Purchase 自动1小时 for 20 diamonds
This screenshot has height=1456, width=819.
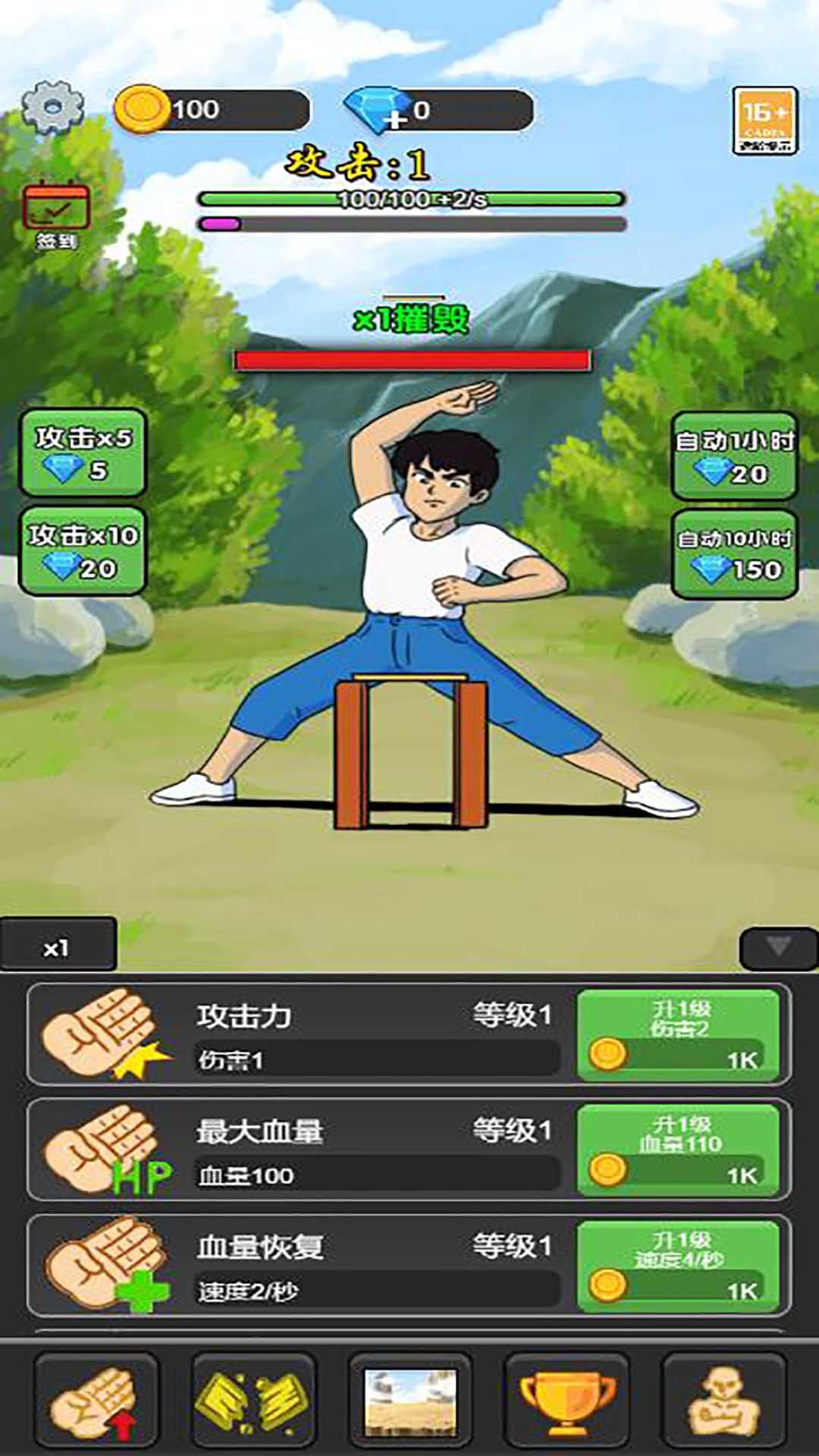coord(734,457)
